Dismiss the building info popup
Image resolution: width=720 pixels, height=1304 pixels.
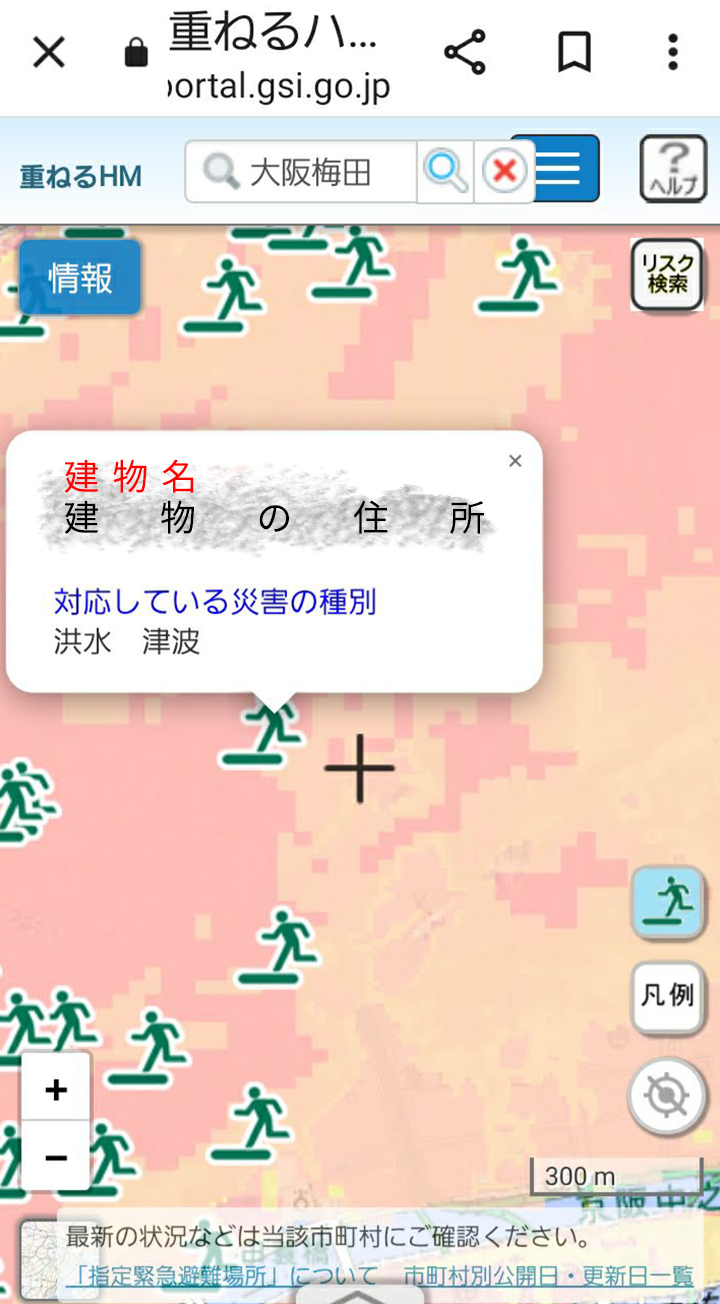tap(515, 461)
